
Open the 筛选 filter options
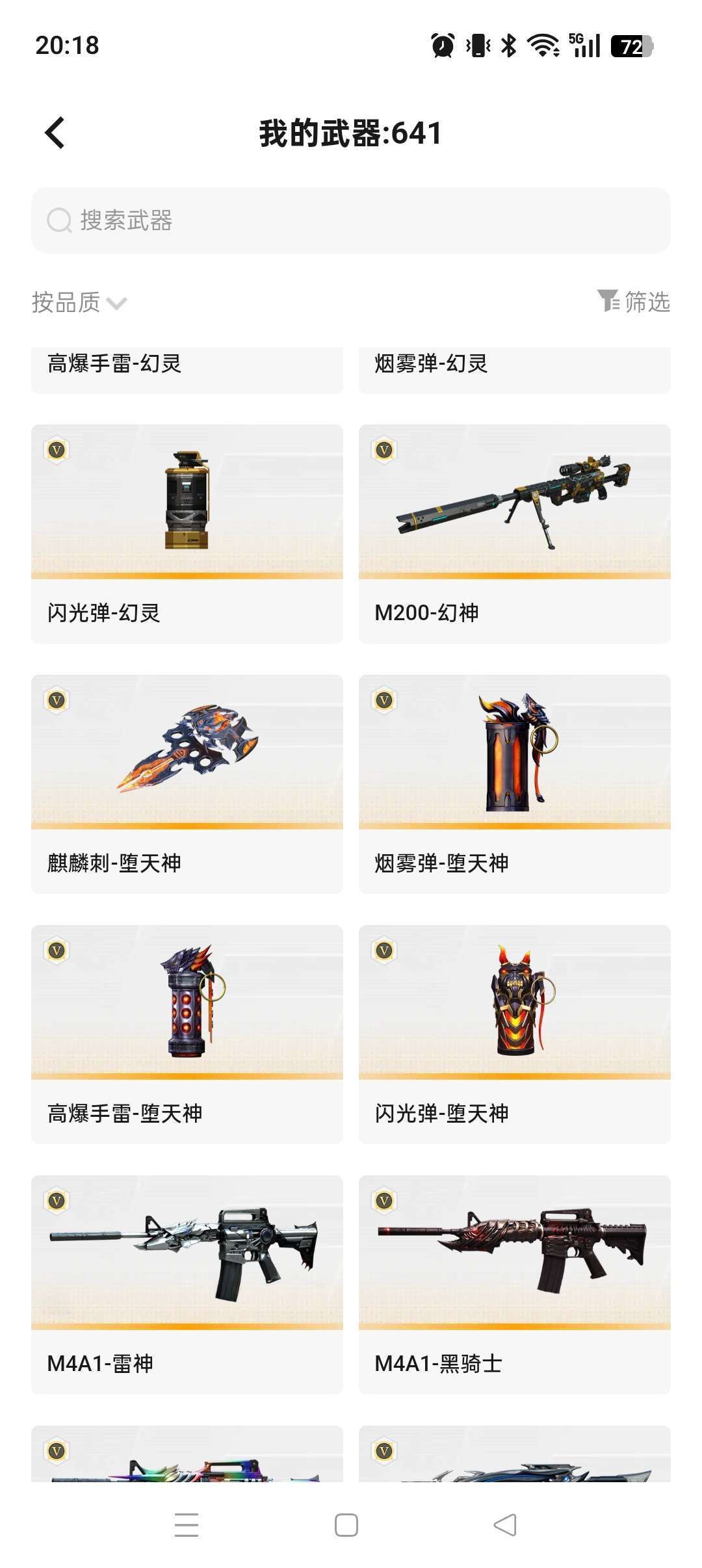(x=634, y=302)
